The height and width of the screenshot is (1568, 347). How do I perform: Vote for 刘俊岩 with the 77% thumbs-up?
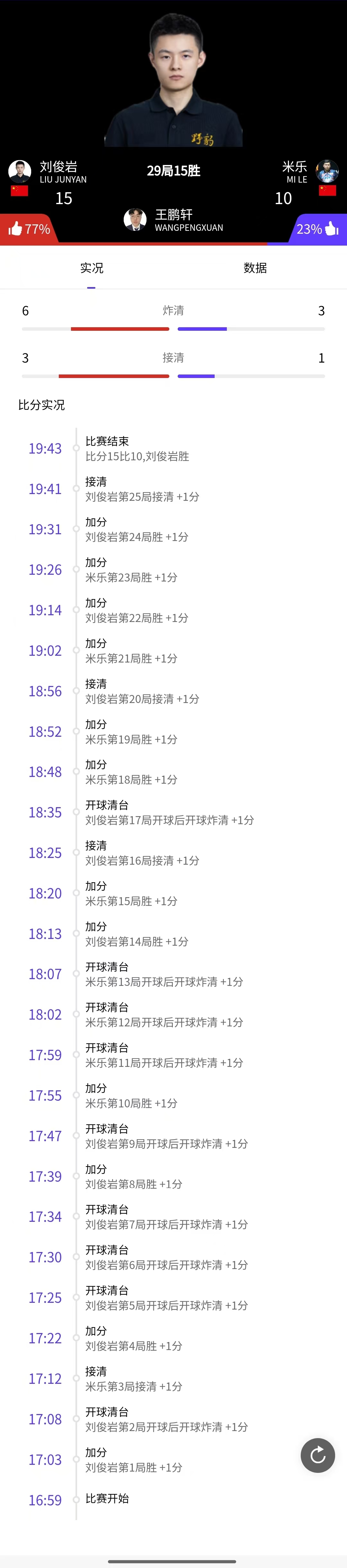tap(28, 229)
